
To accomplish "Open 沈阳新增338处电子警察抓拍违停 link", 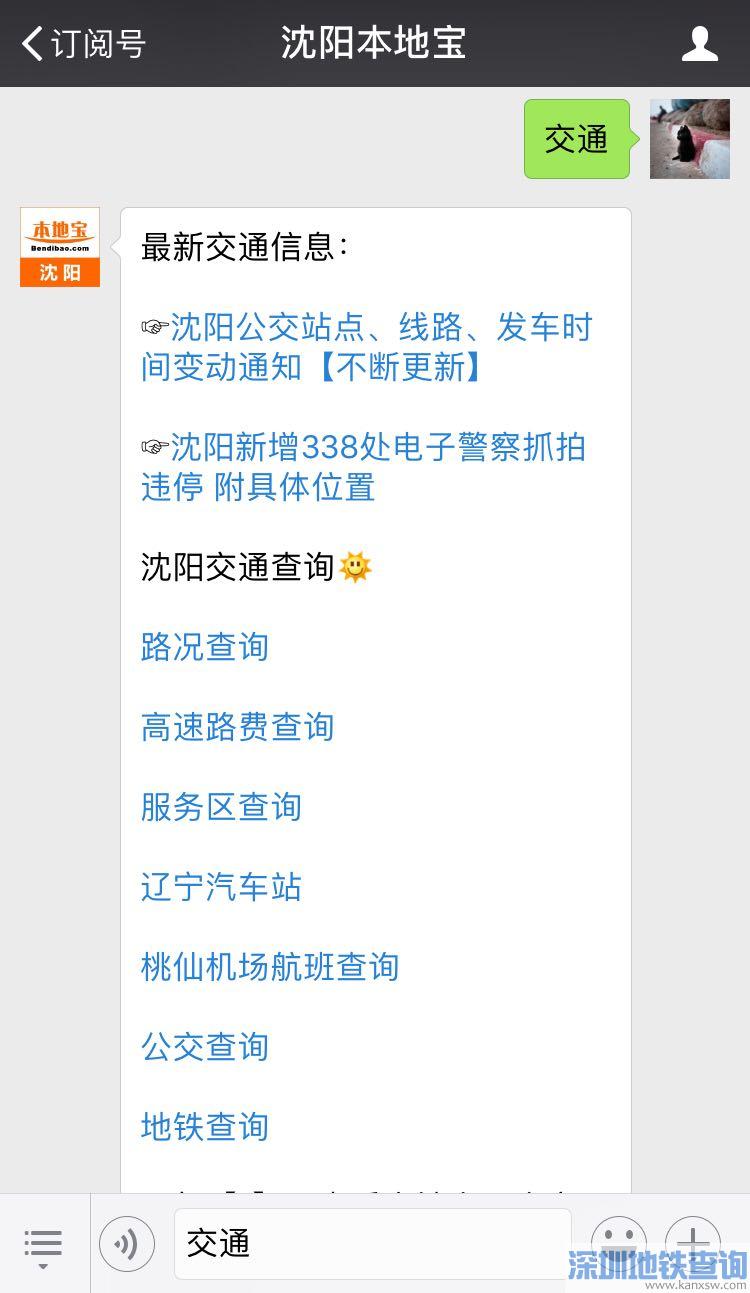I will pos(363,467).
